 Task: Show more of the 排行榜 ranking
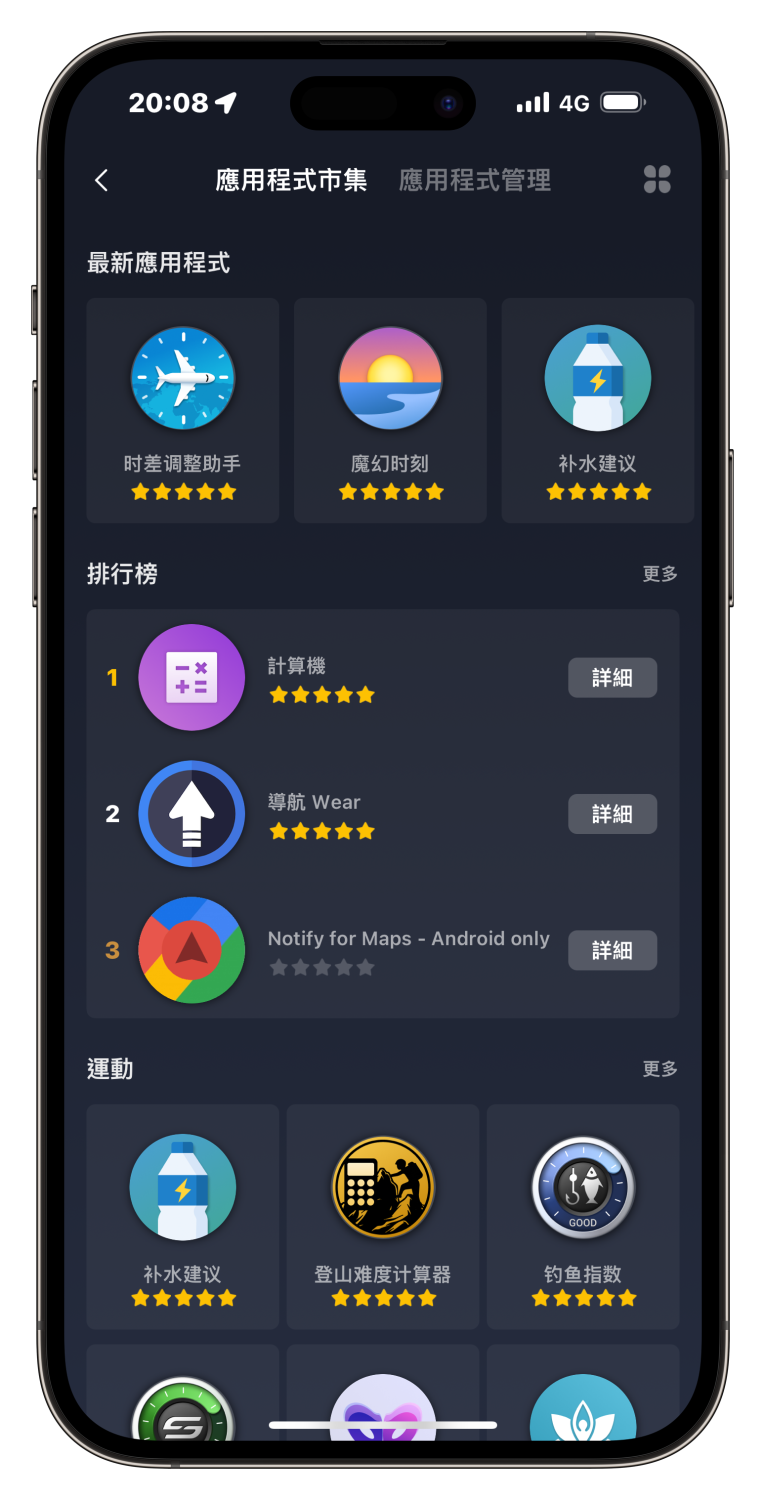660,574
